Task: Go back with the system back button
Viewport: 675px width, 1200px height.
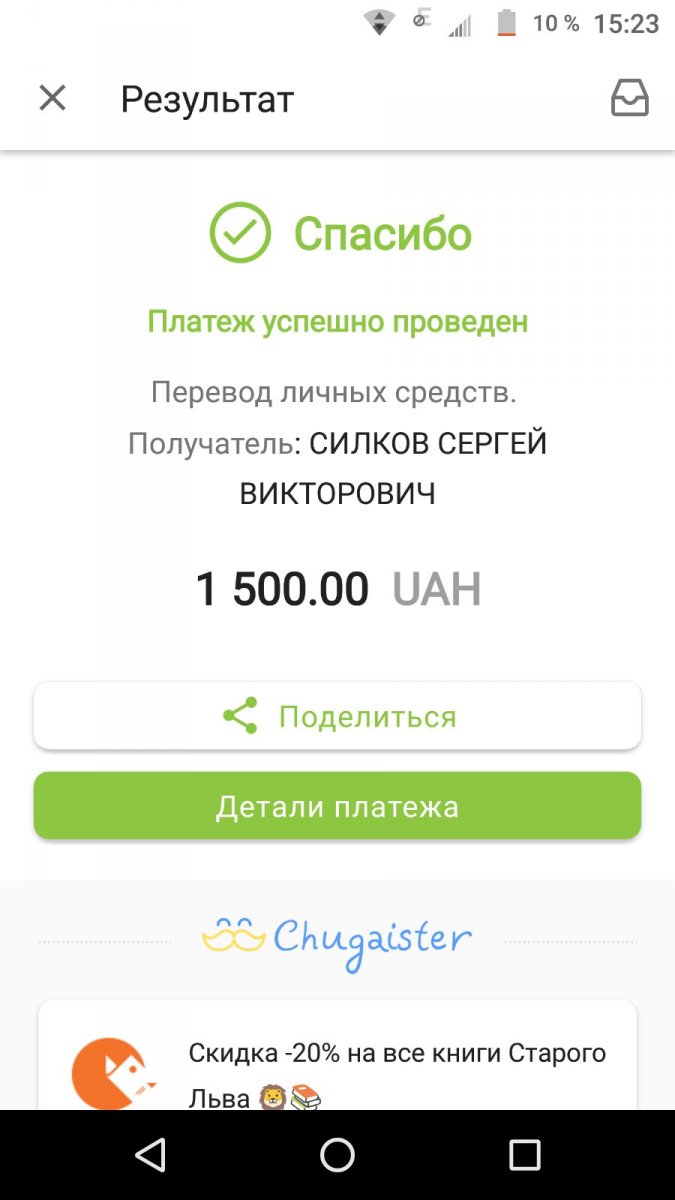Action: [150, 1155]
